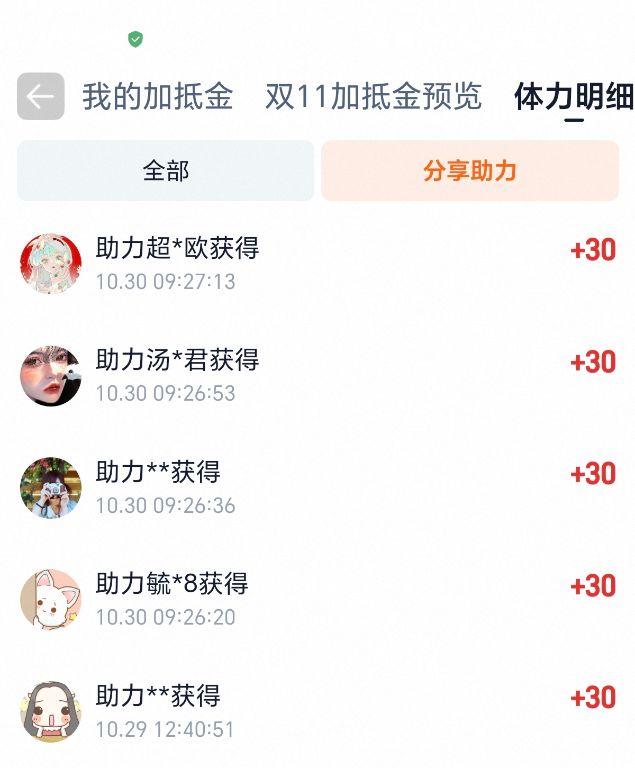Select the 体力明细 tab
The height and width of the screenshot is (768, 635).
[573, 97]
